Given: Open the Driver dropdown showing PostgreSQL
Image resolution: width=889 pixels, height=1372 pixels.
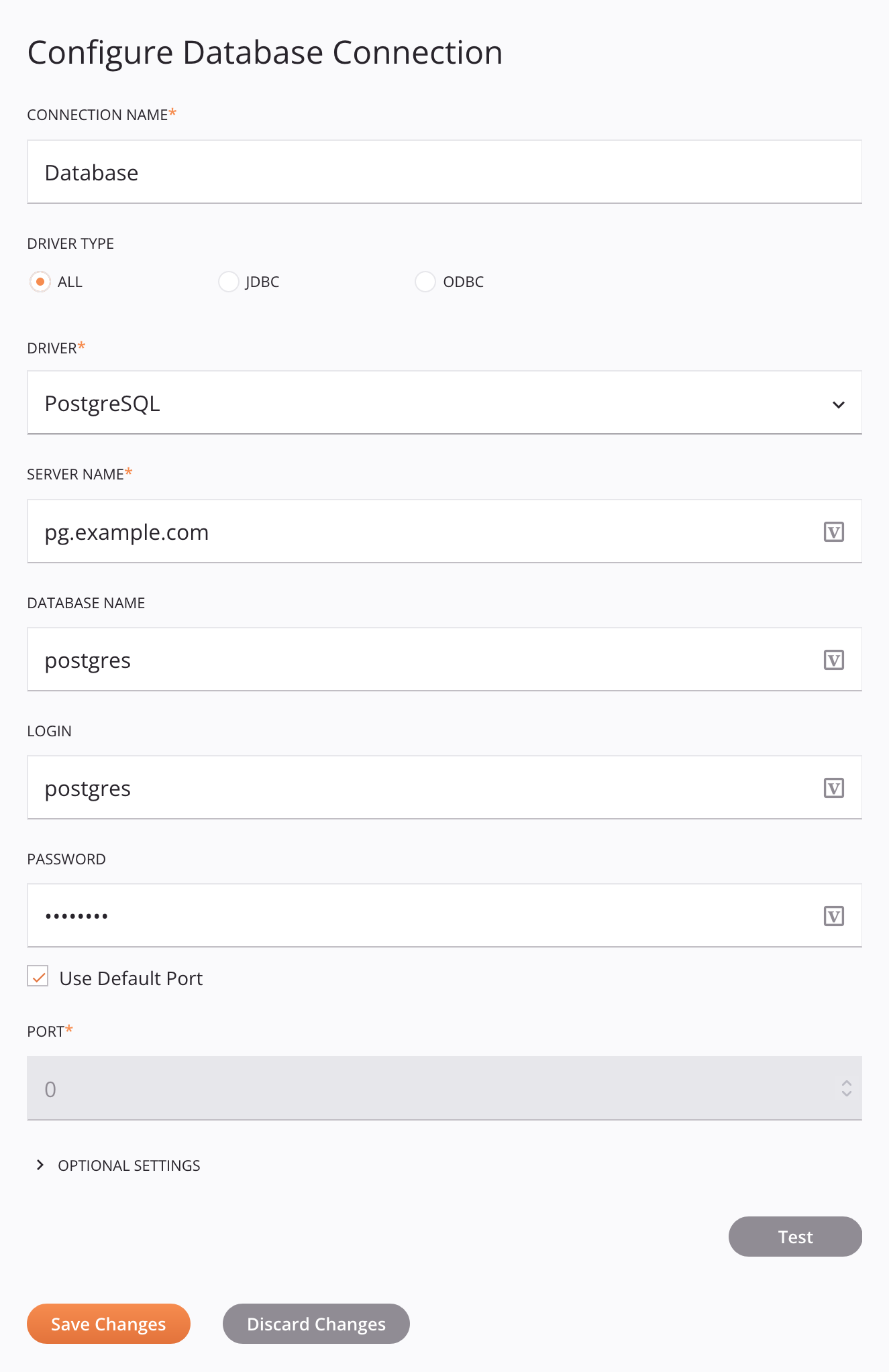Looking at the screenshot, I should point(443,403).
